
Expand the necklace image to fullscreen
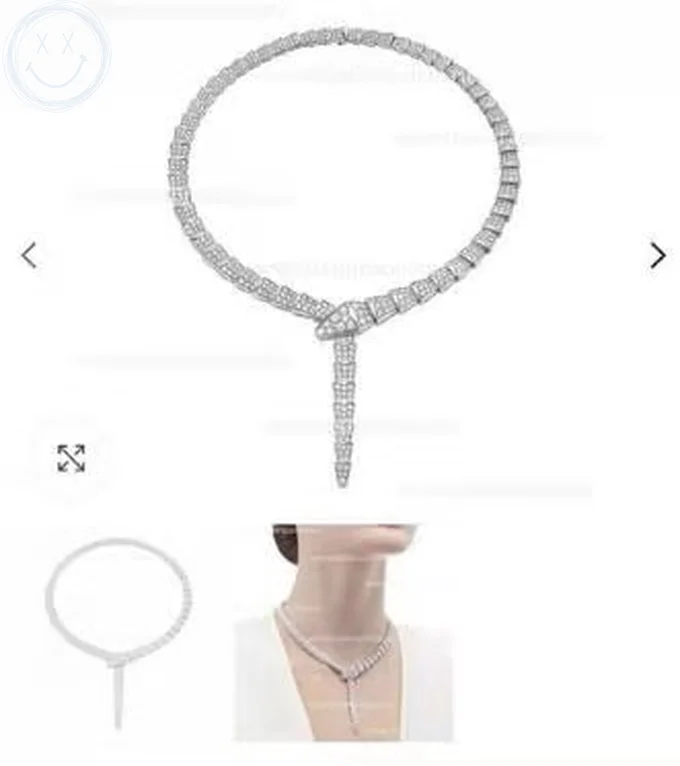pos(71,459)
